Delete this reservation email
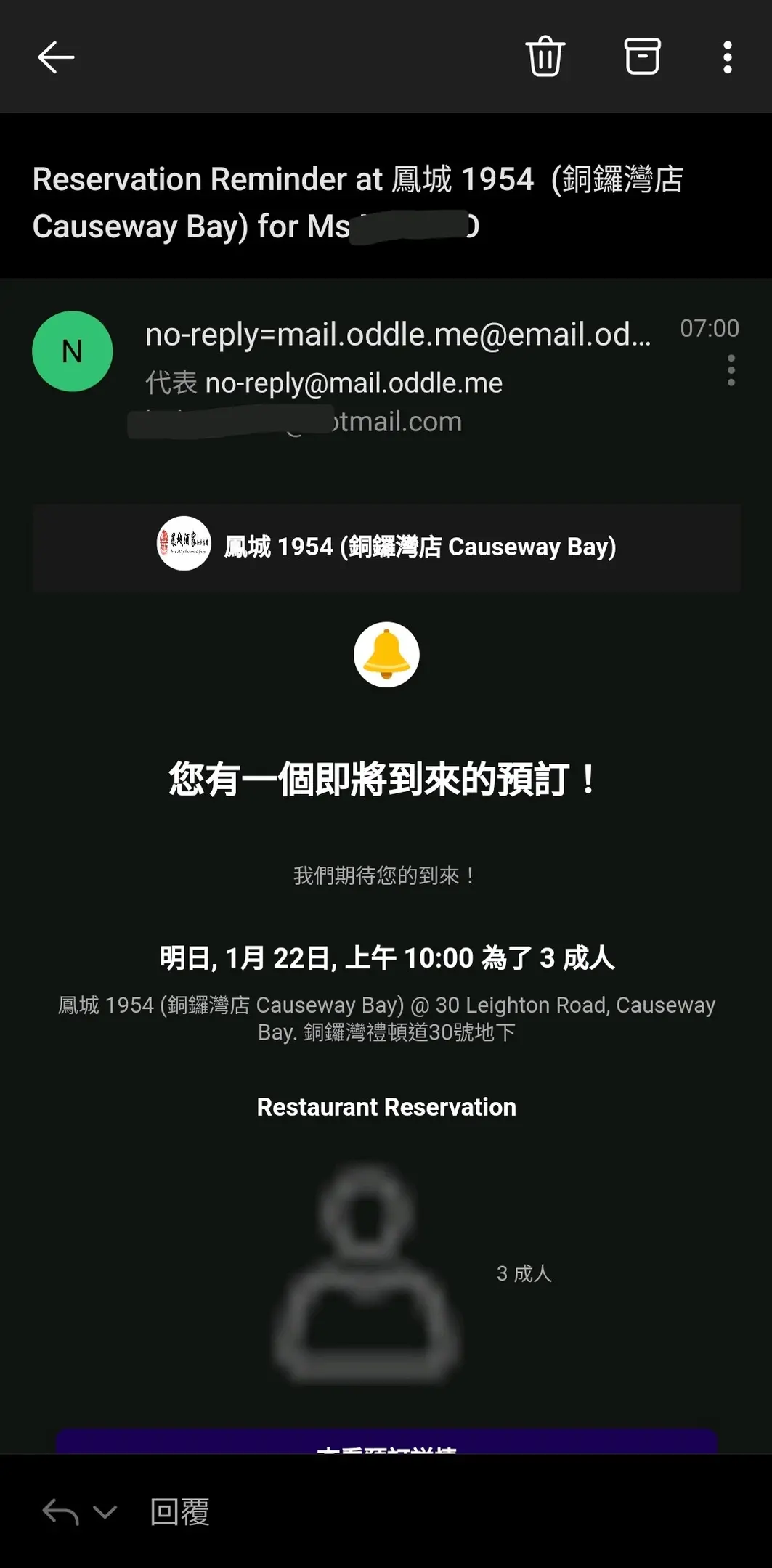The image size is (772, 1568). pos(545,57)
